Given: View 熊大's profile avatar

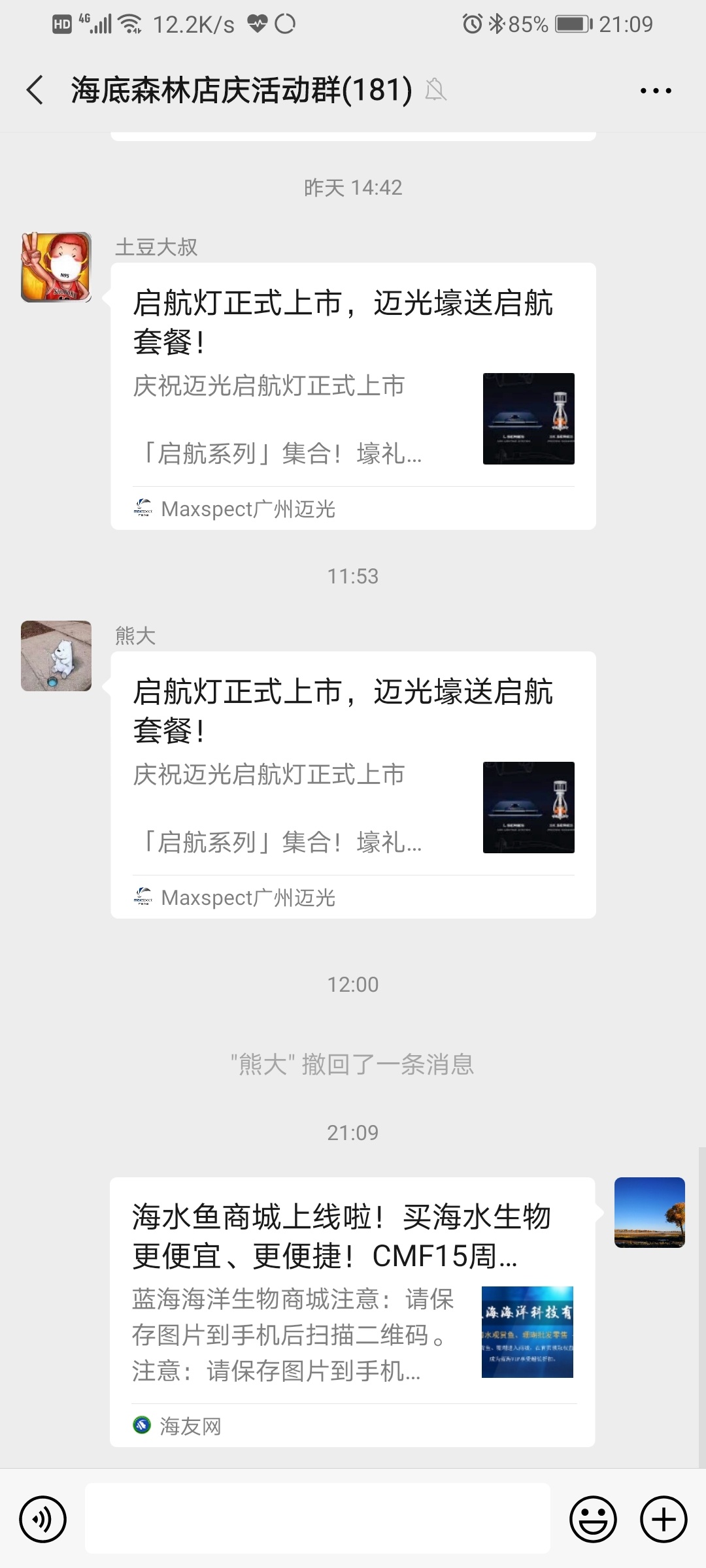Looking at the screenshot, I should 56,656.
